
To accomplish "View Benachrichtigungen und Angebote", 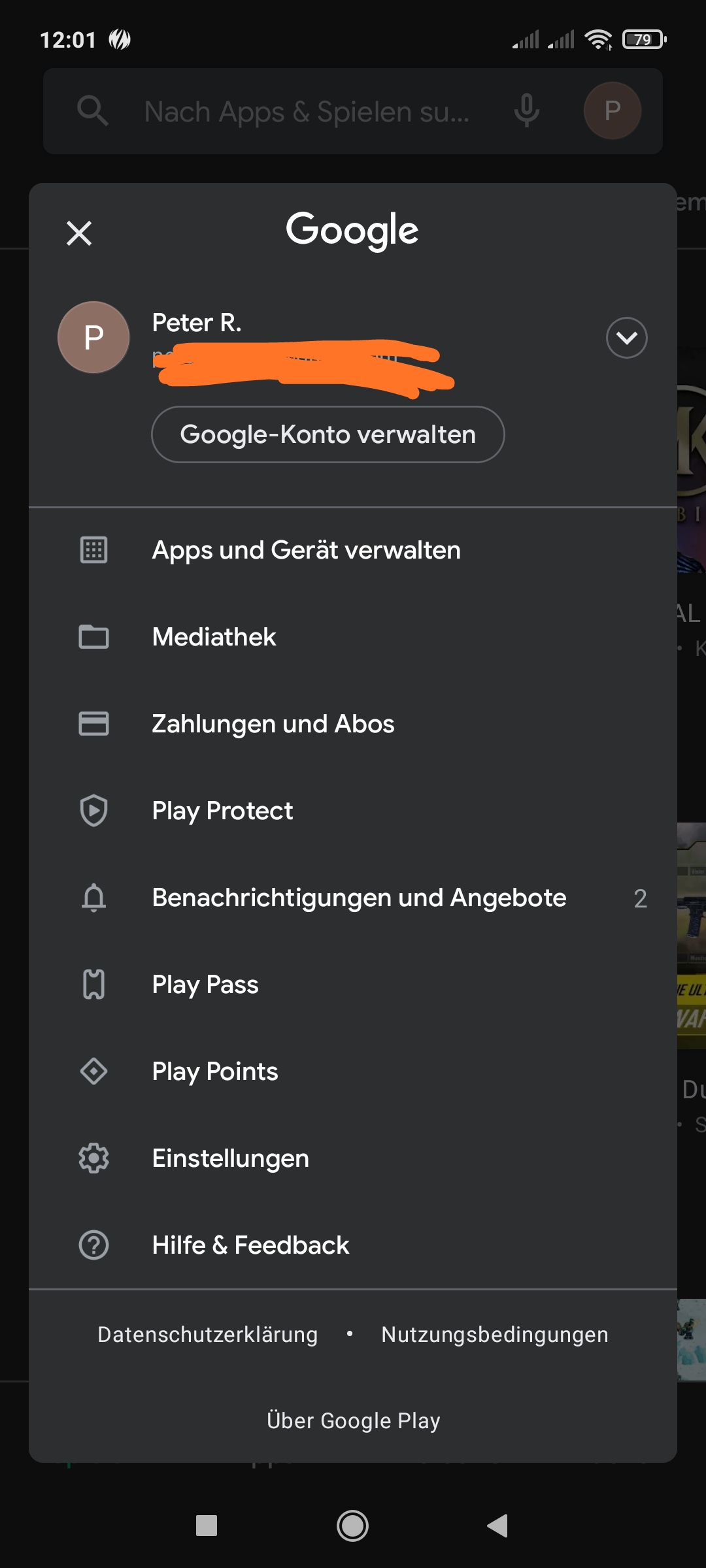I will [x=359, y=898].
